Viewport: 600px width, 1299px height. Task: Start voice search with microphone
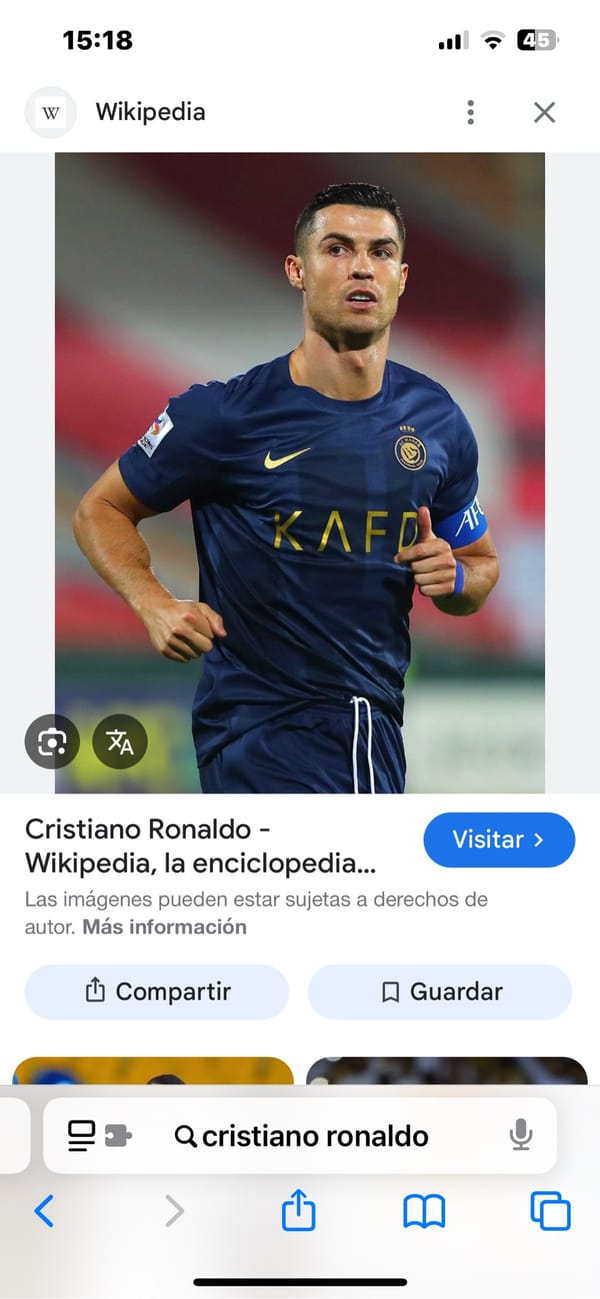[520, 1135]
